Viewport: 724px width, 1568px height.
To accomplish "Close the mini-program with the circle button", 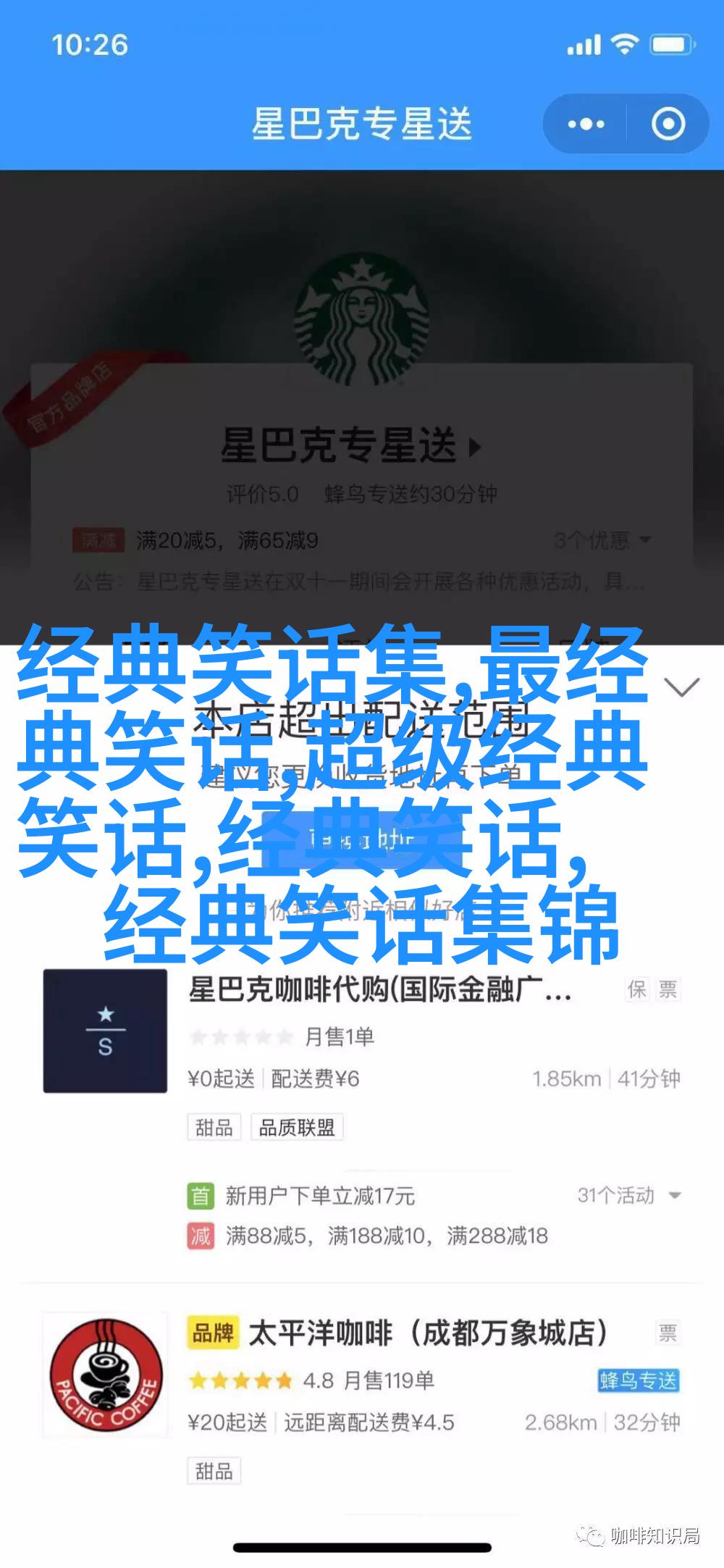I will (x=668, y=124).
